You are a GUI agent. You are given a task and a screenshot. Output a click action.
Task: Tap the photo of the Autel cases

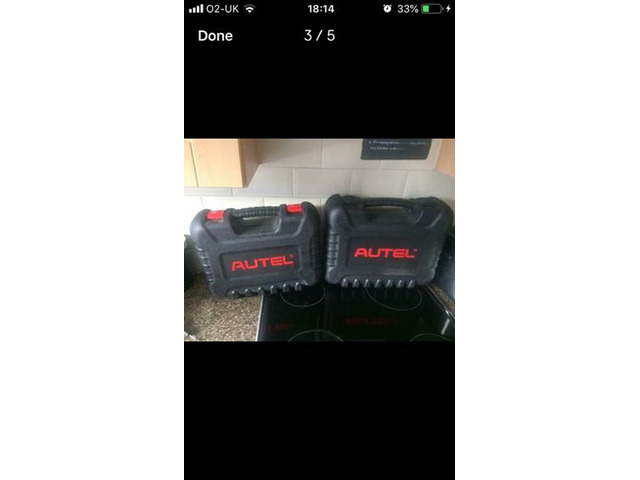(x=319, y=240)
